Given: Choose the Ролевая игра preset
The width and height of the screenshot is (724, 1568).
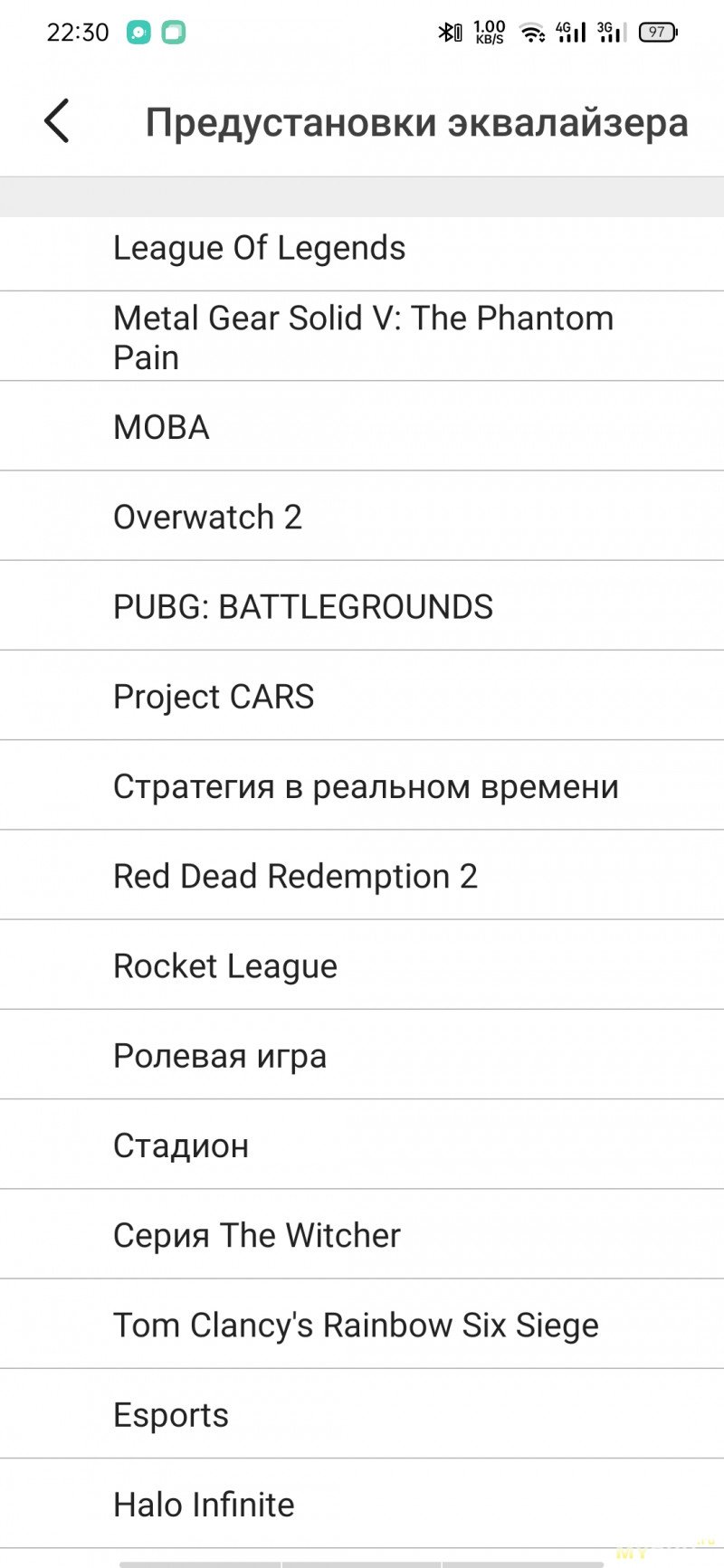Looking at the screenshot, I should (220, 1056).
